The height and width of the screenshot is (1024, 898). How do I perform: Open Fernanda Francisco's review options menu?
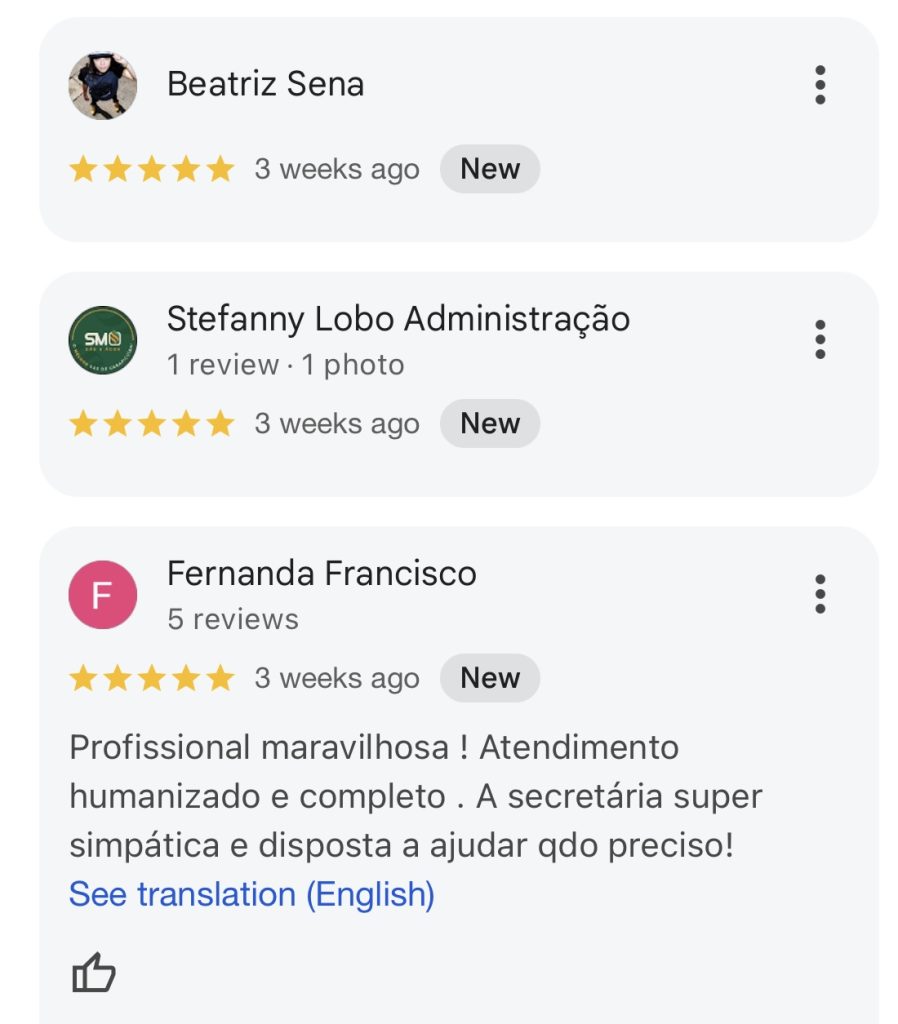point(822,595)
